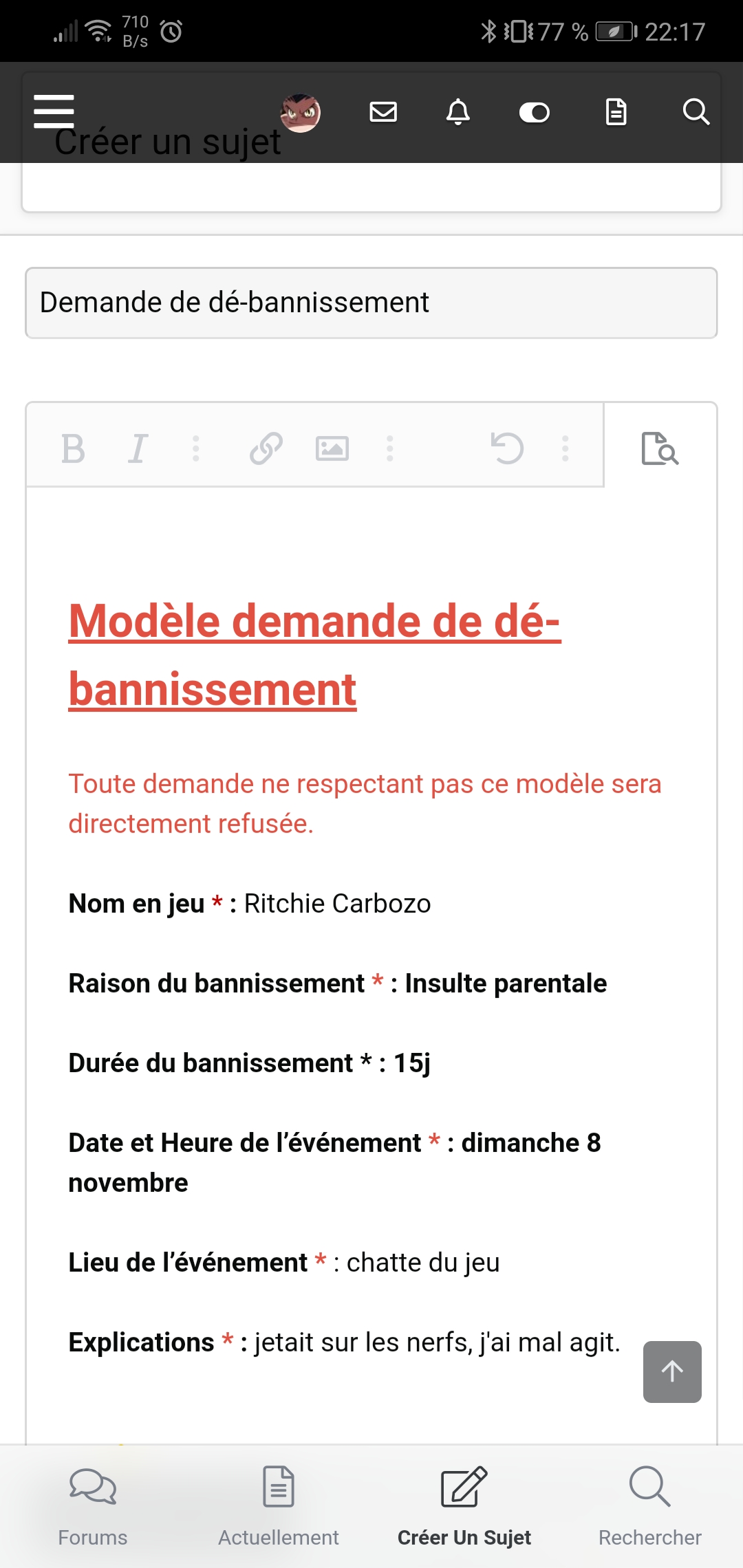Select the Créer Un Sujet tab

click(464, 1506)
